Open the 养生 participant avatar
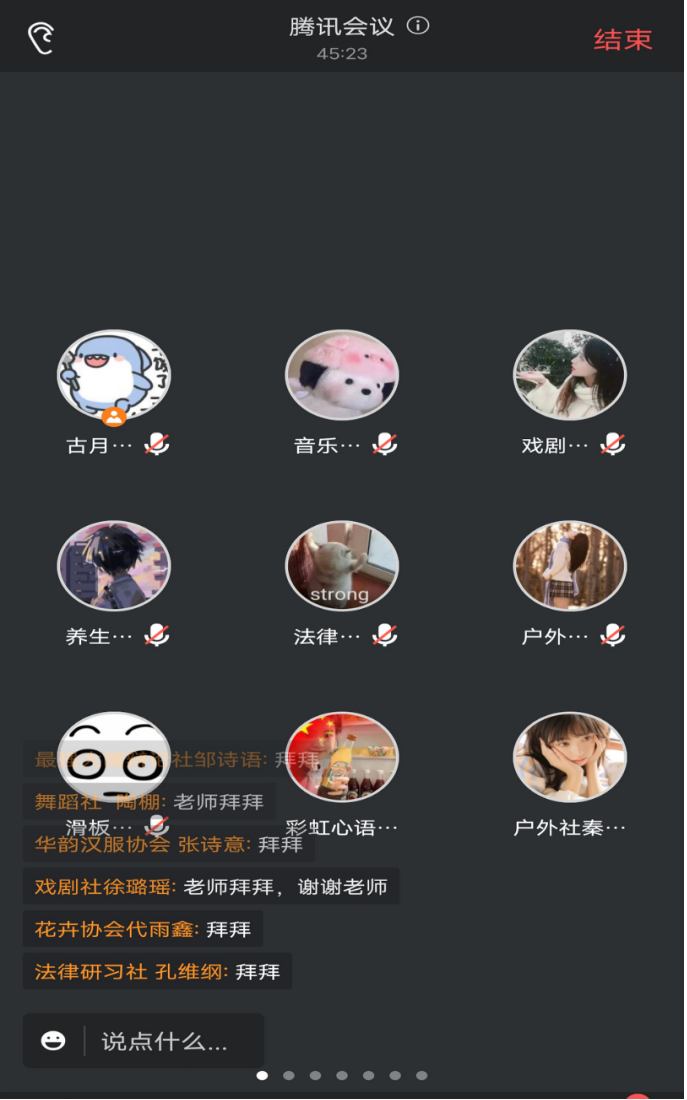Image resolution: width=687 pixels, height=1100 pixels. [x=114, y=566]
